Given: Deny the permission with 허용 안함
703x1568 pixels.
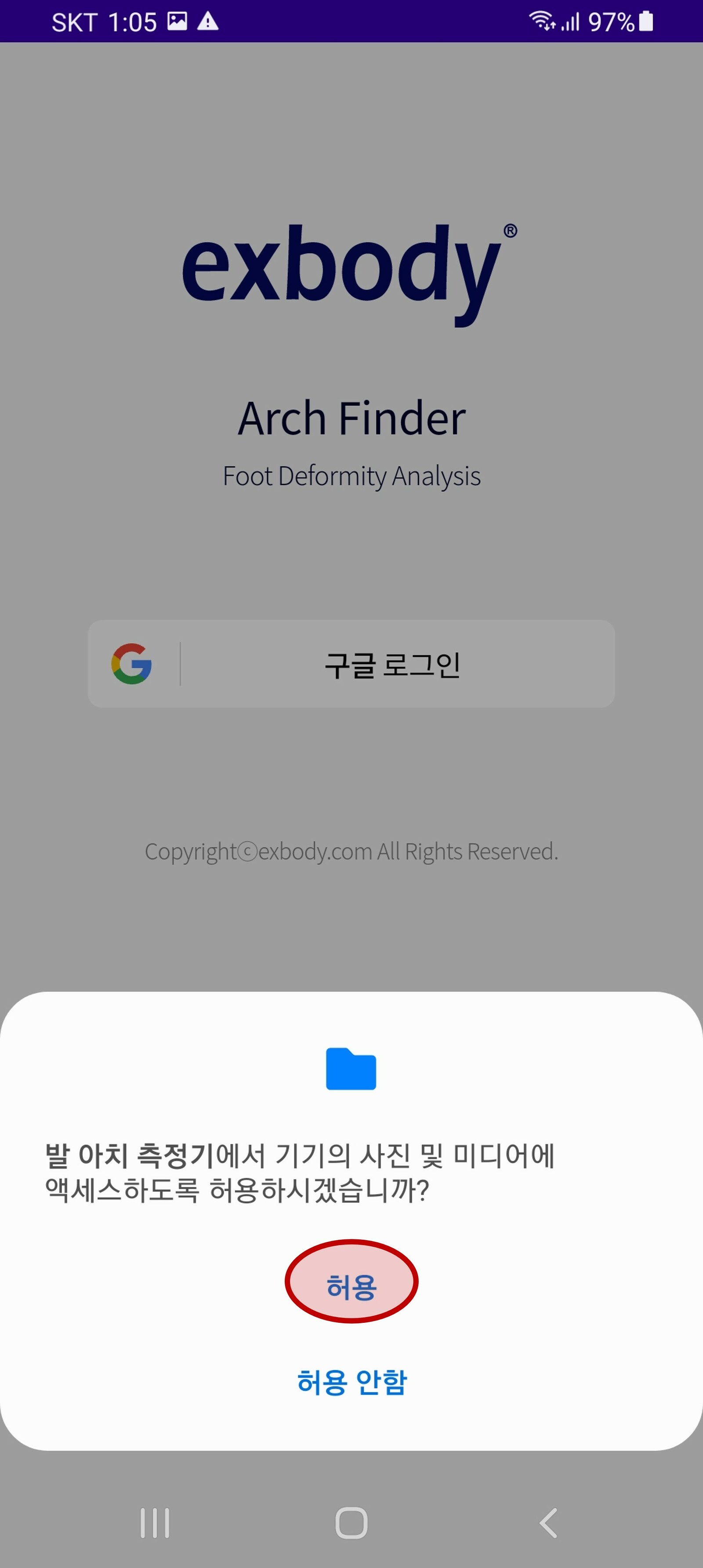Looking at the screenshot, I should click(351, 1382).
